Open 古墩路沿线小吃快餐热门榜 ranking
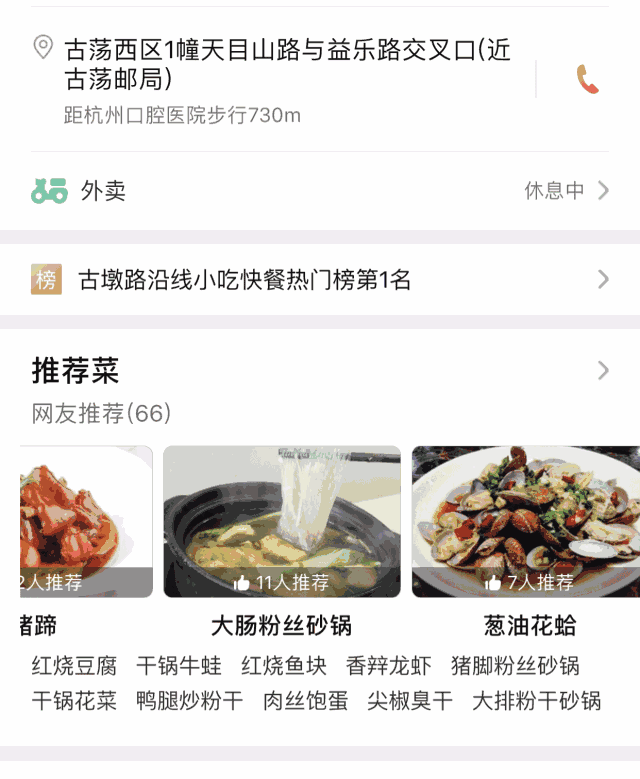The height and width of the screenshot is (779, 640). tap(320, 280)
